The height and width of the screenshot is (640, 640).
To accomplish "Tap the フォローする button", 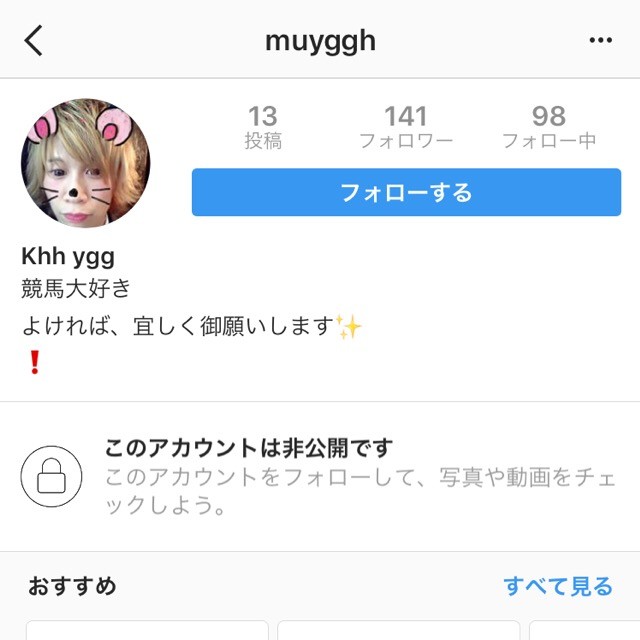I will 406,192.
